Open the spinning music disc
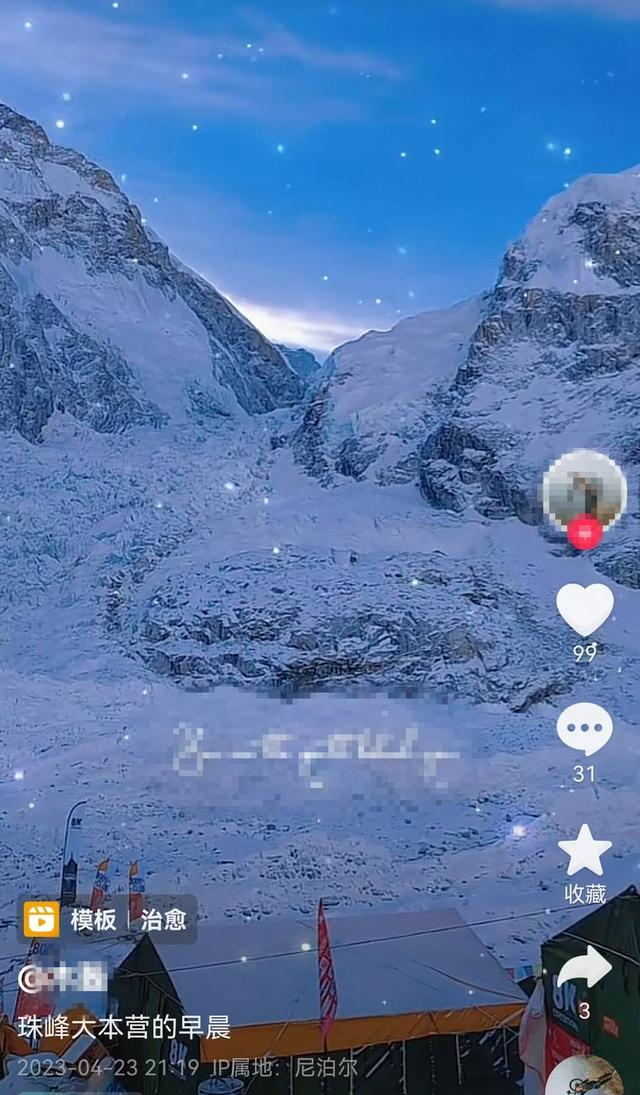This screenshot has height=1095, width=640. point(584,1077)
